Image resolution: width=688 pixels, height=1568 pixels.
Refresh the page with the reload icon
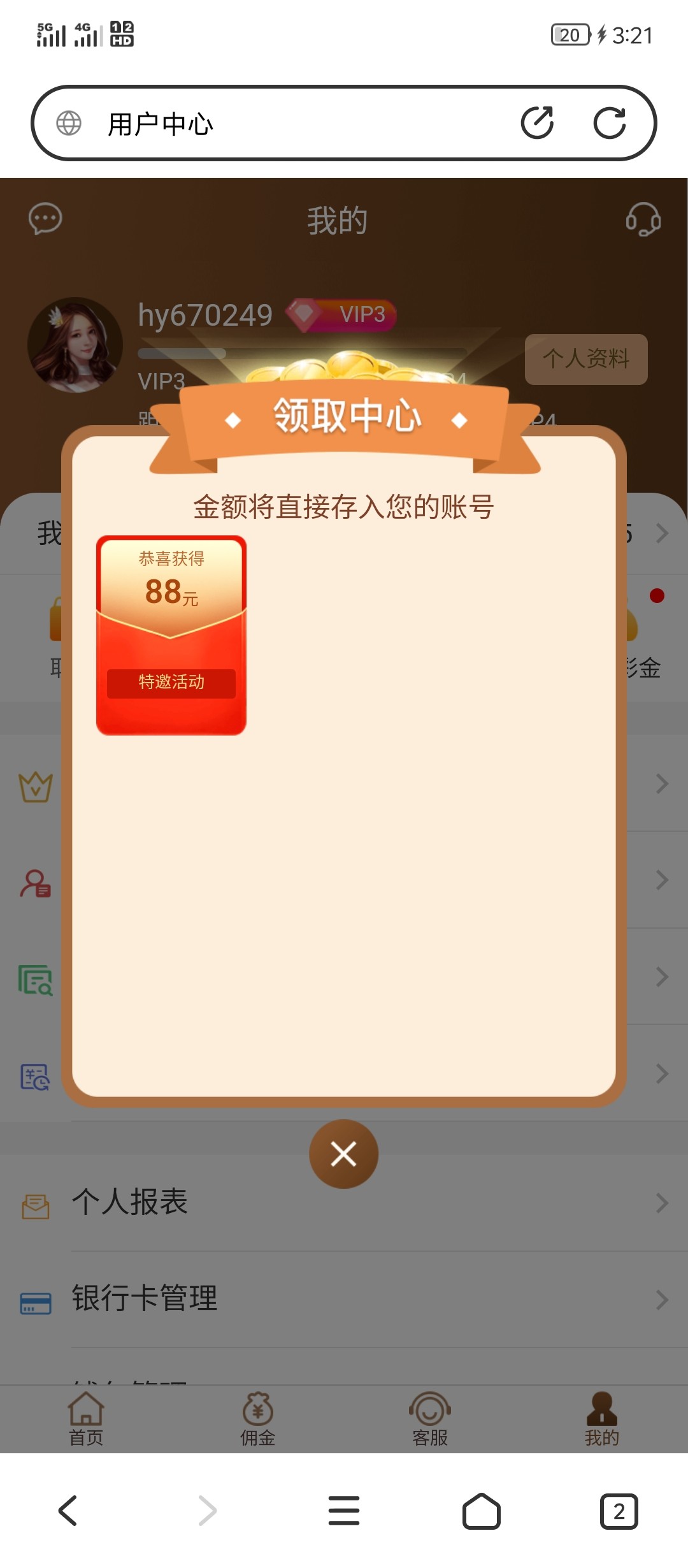pyautogui.click(x=610, y=124)
